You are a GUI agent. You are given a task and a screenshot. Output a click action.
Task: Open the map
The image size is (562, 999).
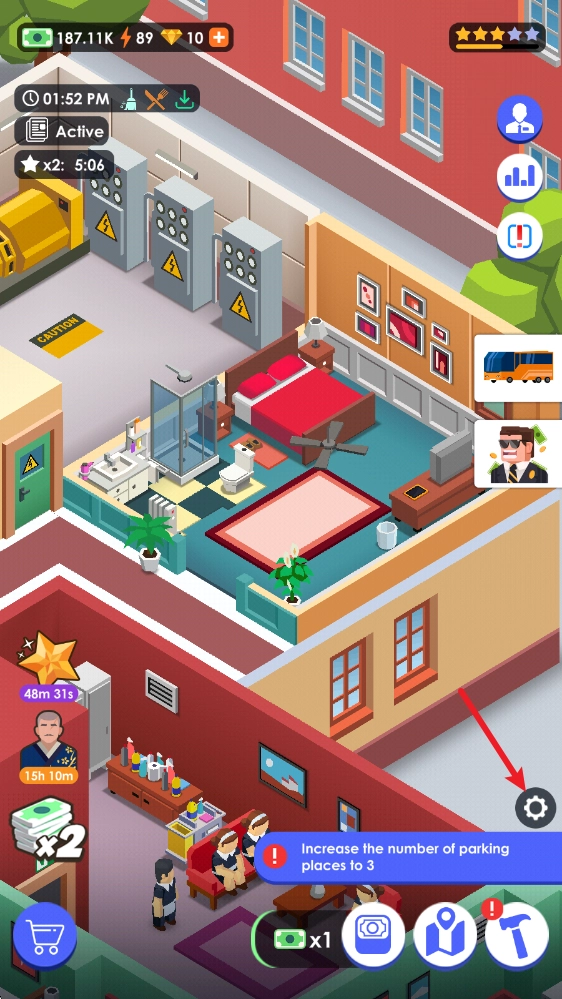[445, 935]
